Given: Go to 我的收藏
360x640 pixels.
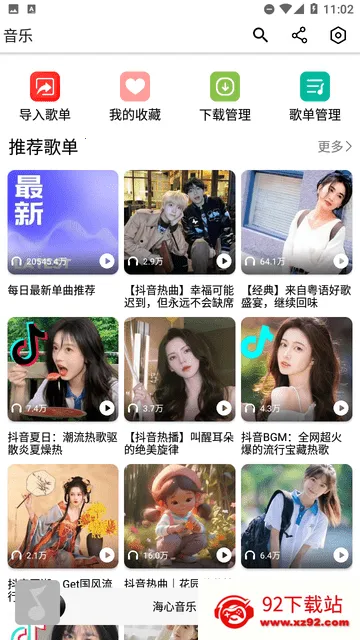Looking at the screenshot, I should click(x=135, y=97).
